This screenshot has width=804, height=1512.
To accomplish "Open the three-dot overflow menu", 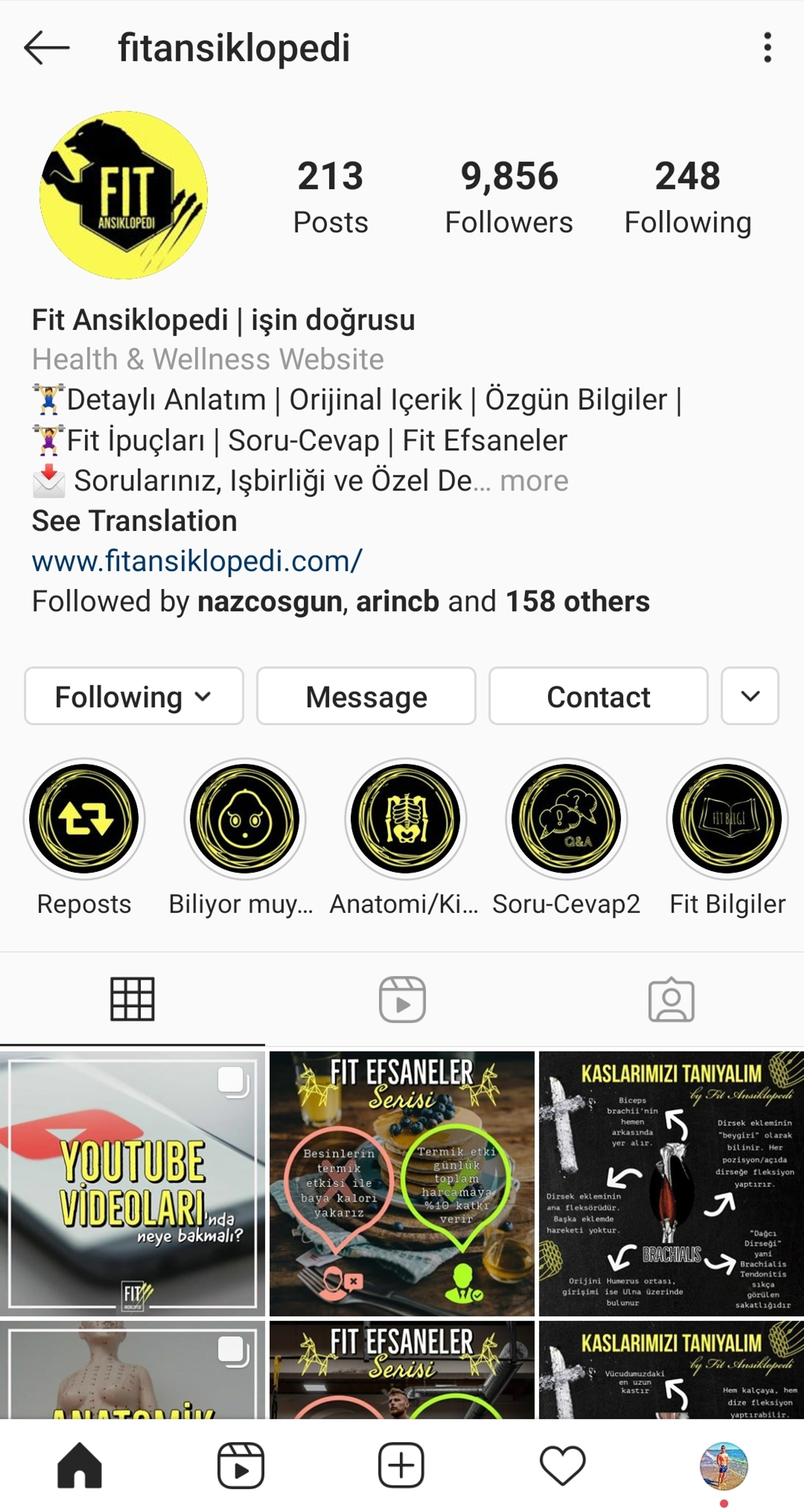I will click(767, 48).
